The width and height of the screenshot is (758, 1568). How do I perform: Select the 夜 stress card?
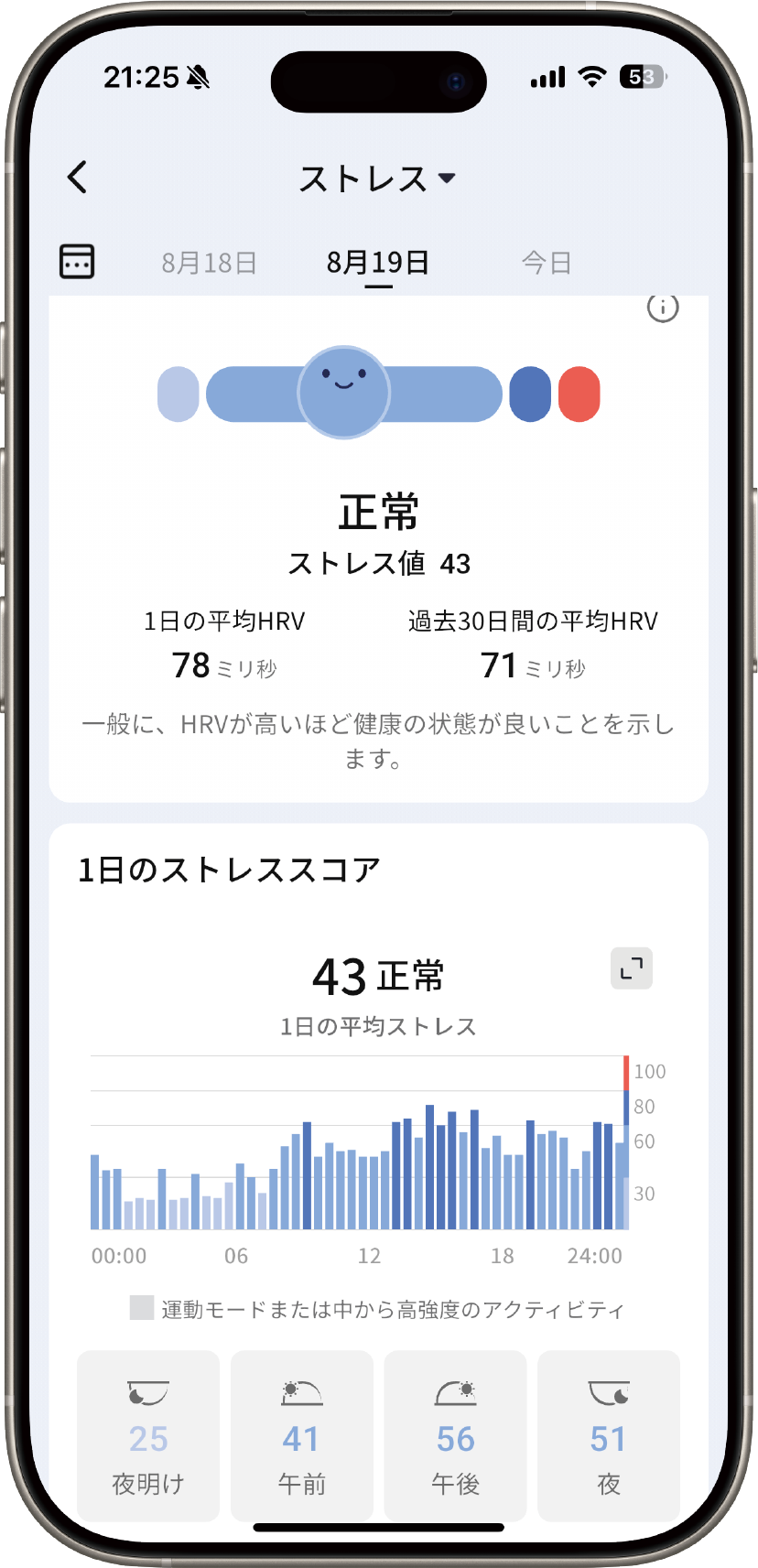point(608,1434)
